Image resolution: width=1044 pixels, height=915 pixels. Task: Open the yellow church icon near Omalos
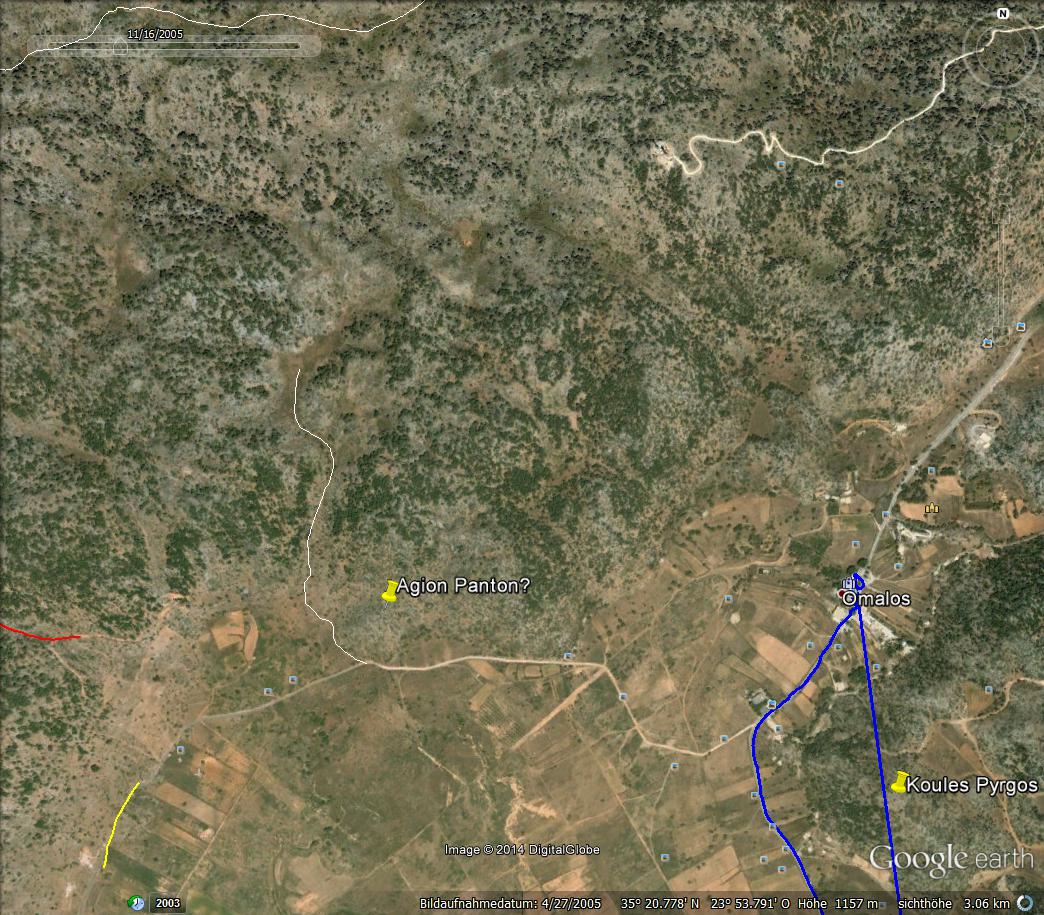pos(932,509)
